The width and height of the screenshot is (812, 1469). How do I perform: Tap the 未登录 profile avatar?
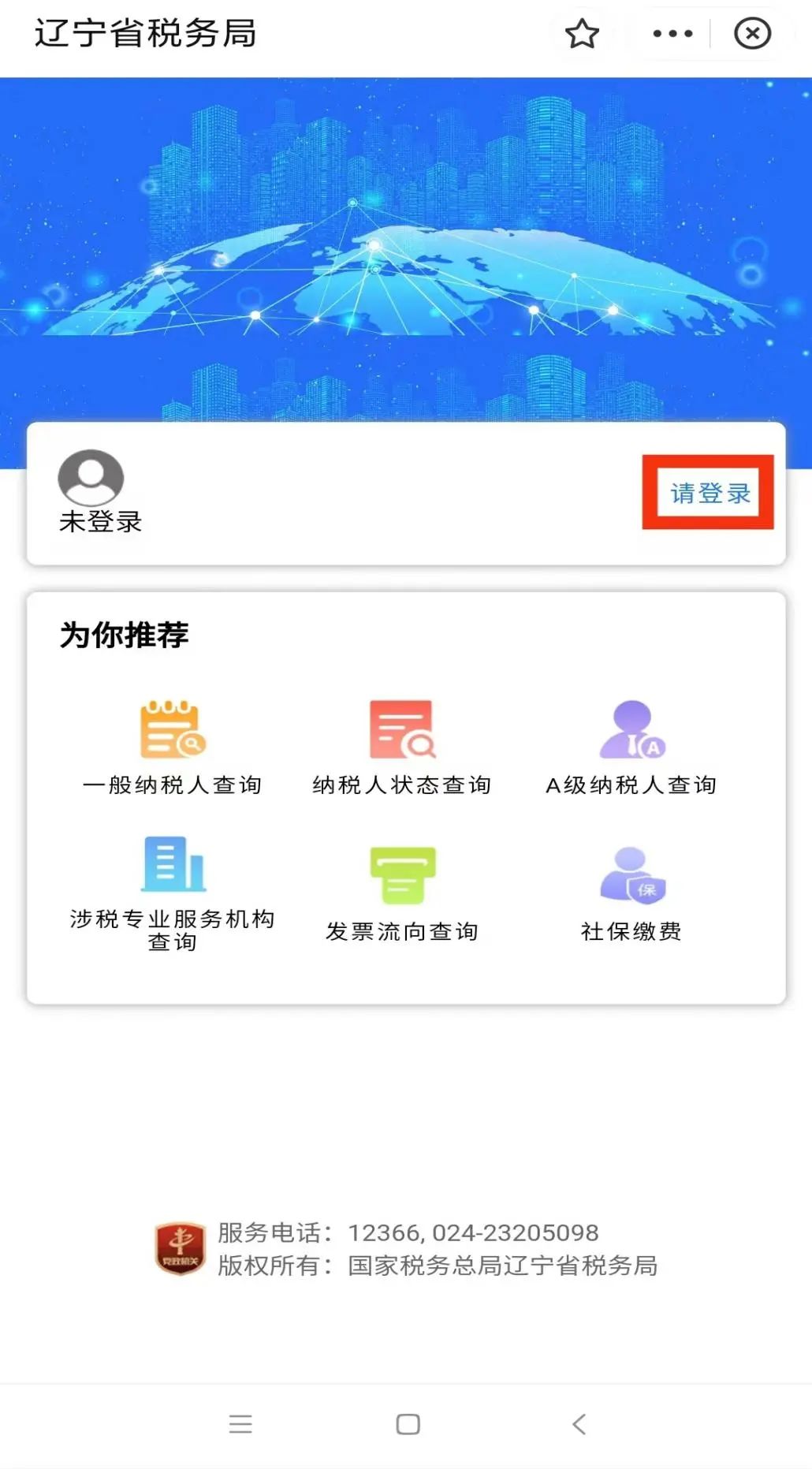pos(91,478)
